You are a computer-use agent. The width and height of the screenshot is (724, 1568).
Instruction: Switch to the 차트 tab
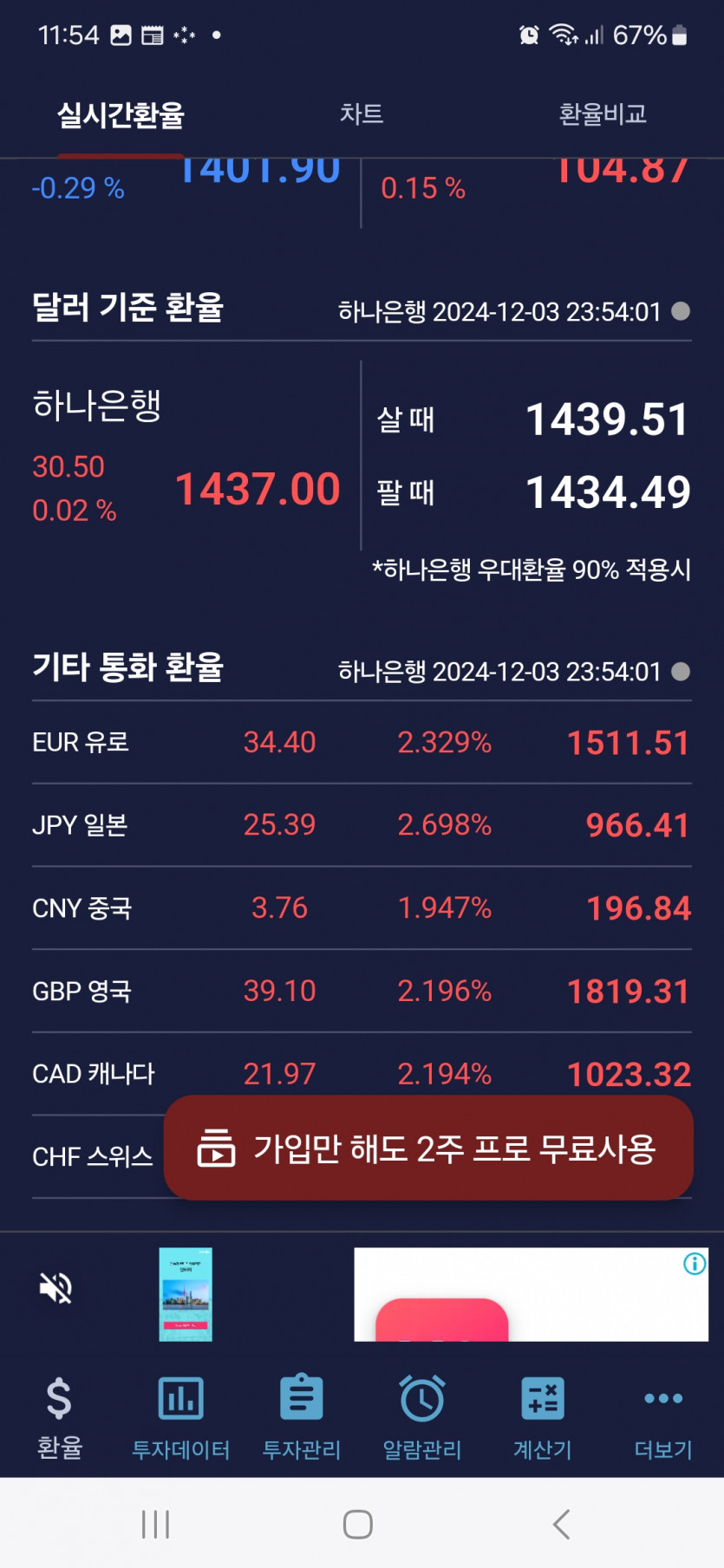coord(362,114)
